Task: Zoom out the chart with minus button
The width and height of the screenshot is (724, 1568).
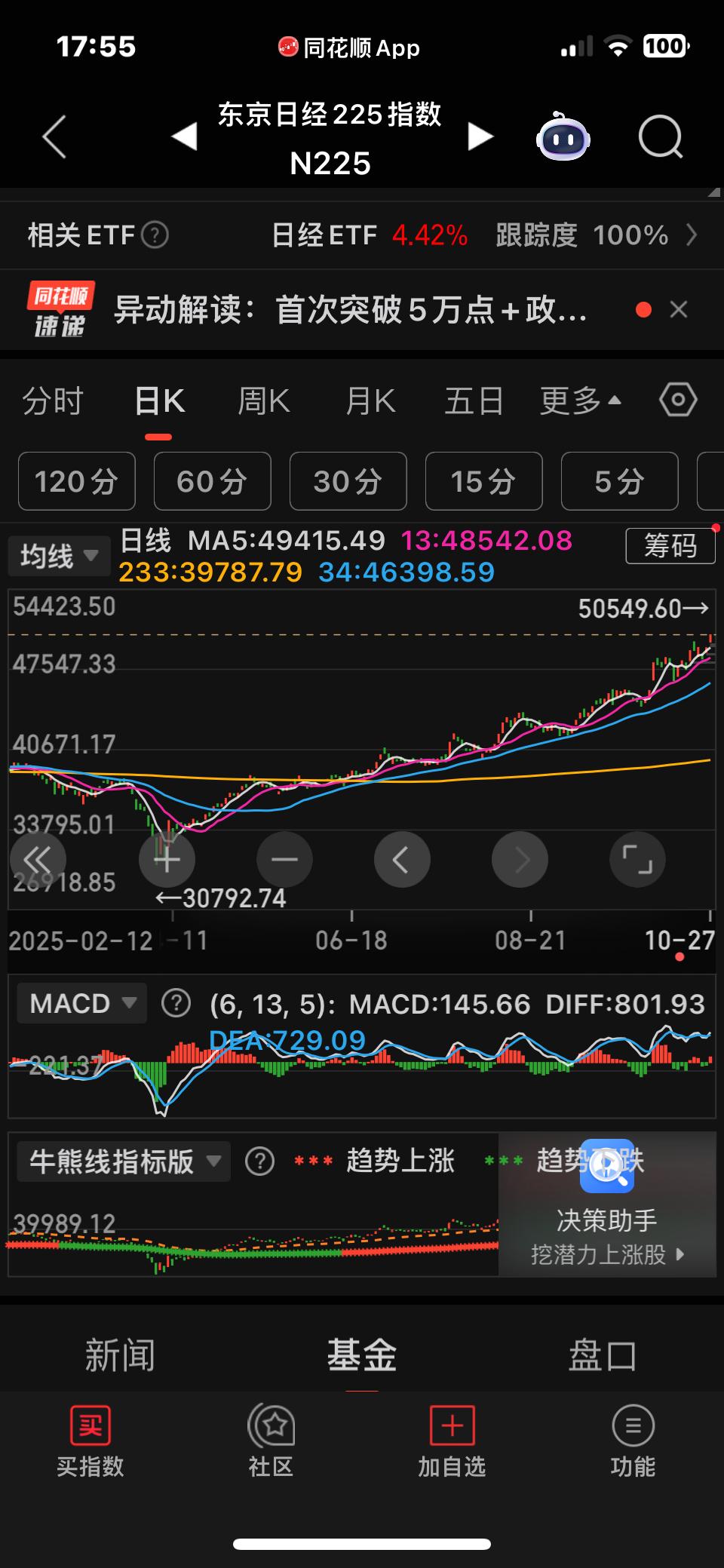Action: pos(284,859)
